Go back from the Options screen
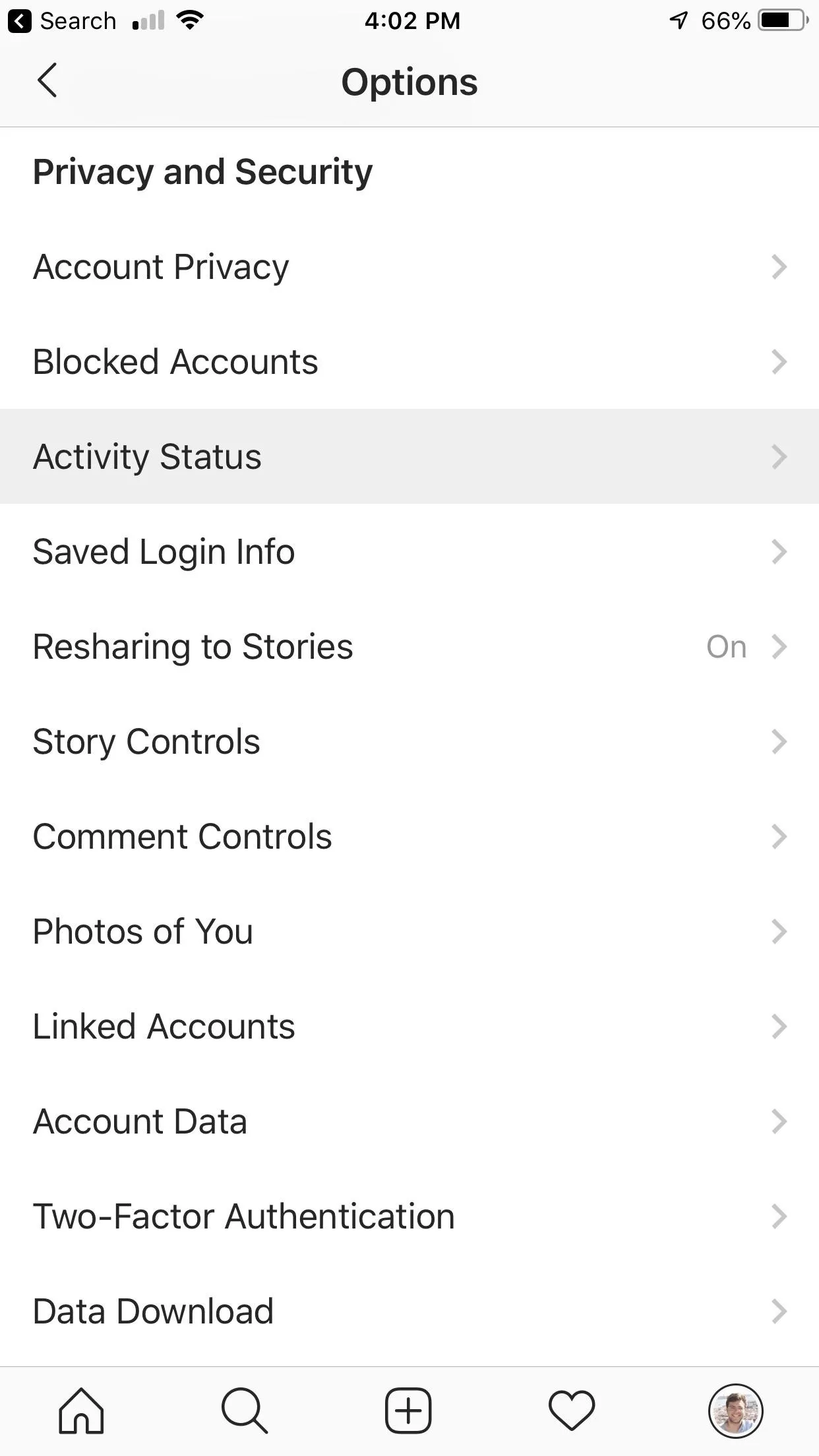Image resolution: width=819 pixels, height=1456 pixels. 47,81
